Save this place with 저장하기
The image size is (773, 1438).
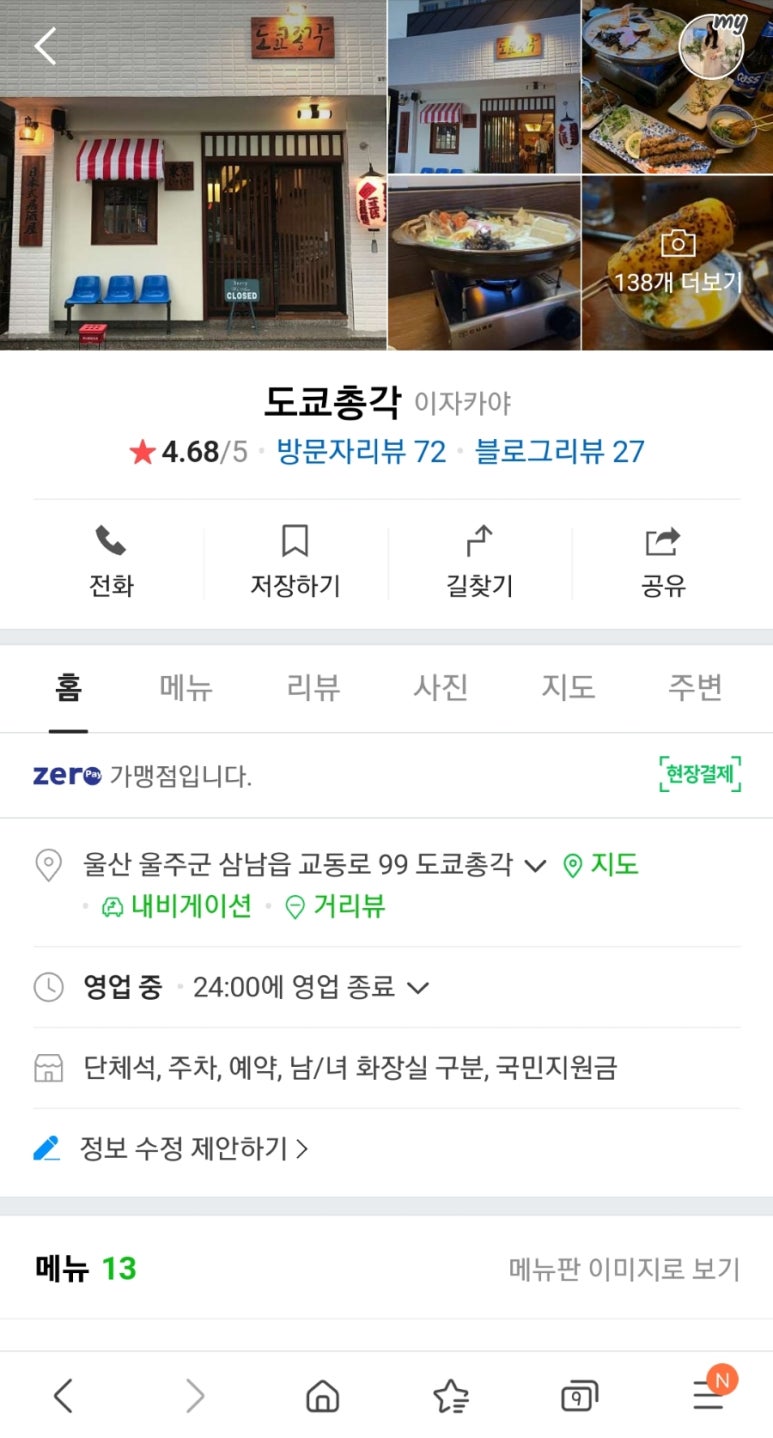[x=295, y=562]
